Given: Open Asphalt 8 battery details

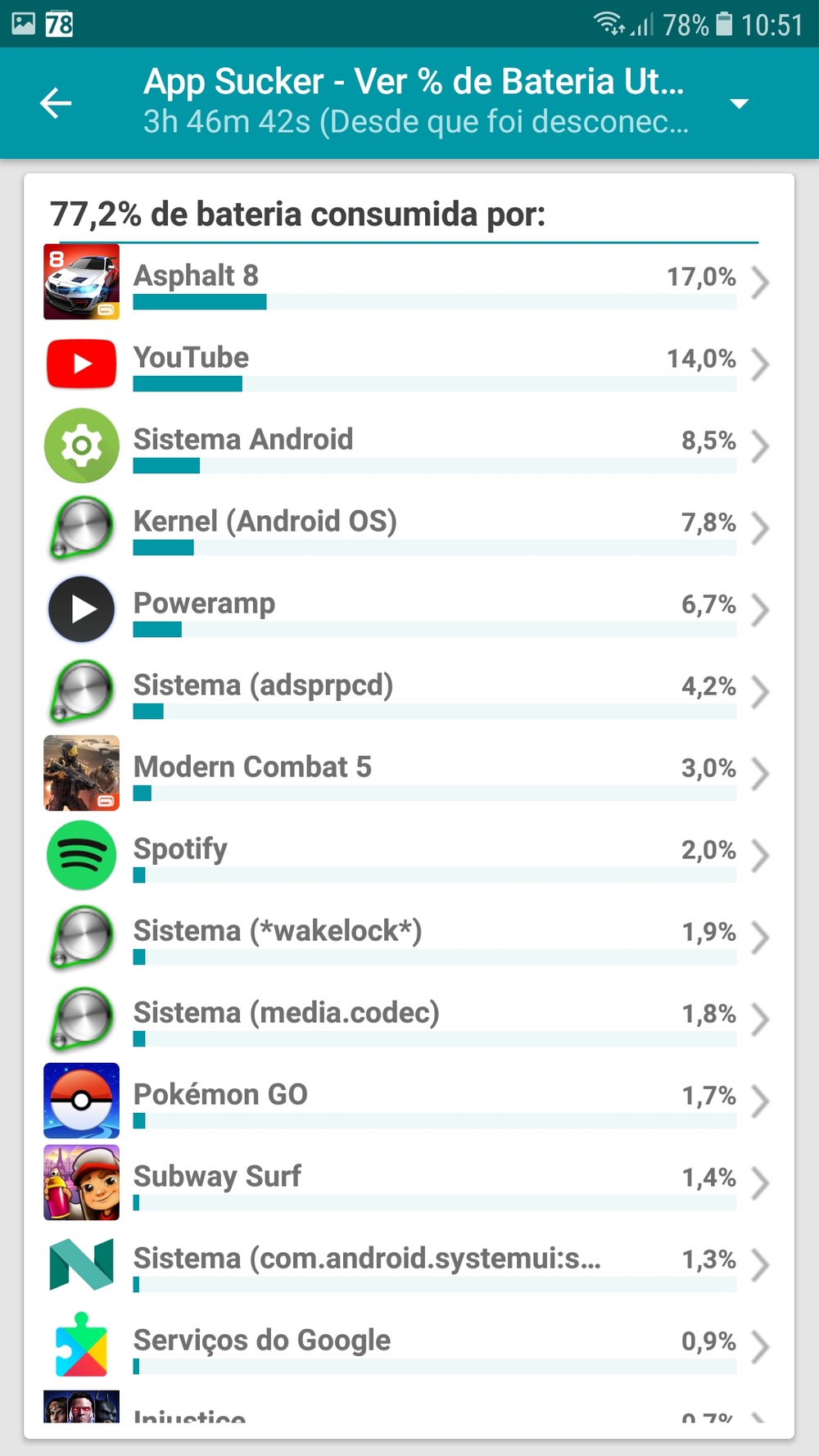Looking at the screenshot, I should coord(409,282).
